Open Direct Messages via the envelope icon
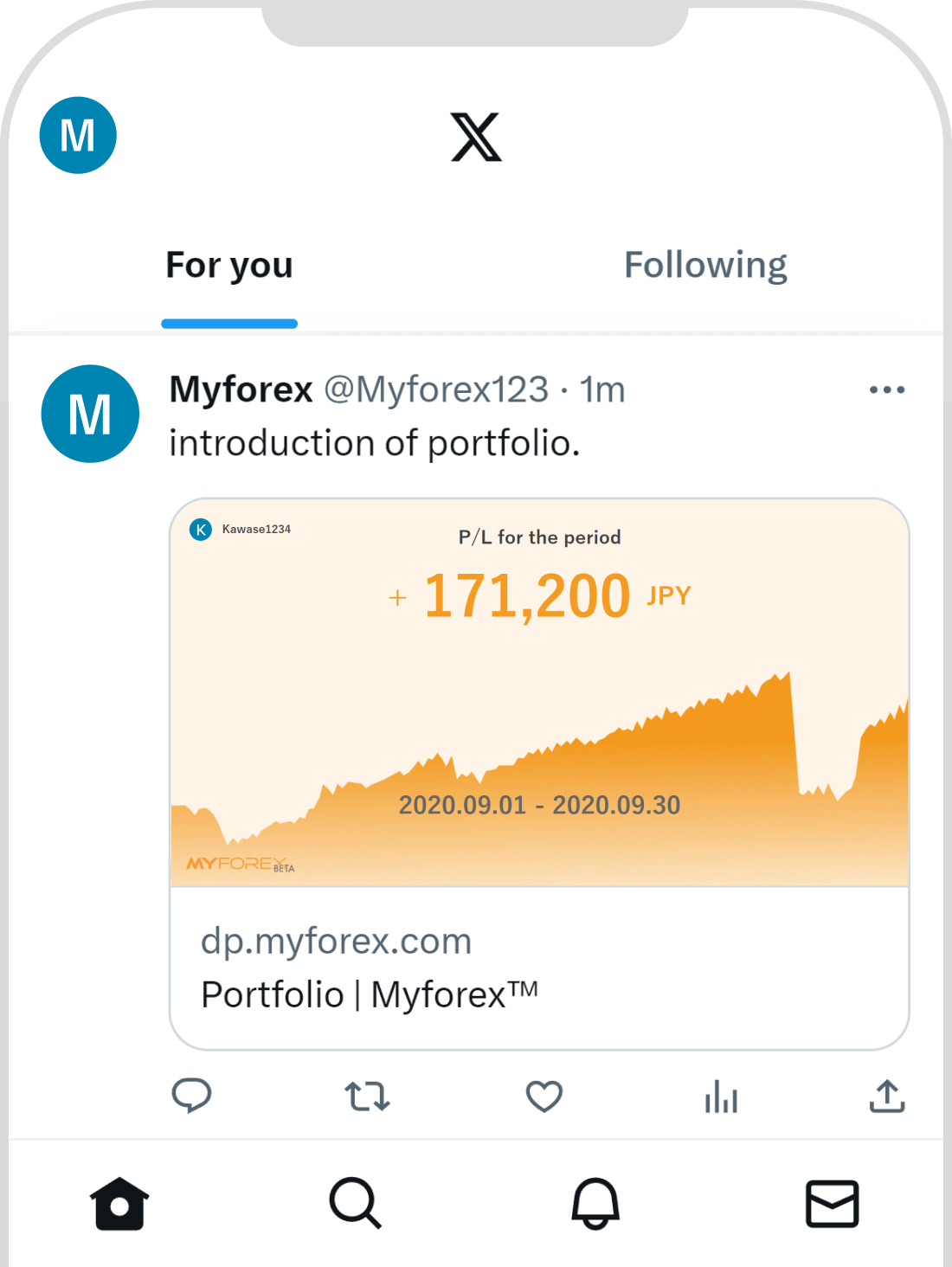The image size is (952, 1267). point(833,1203)
